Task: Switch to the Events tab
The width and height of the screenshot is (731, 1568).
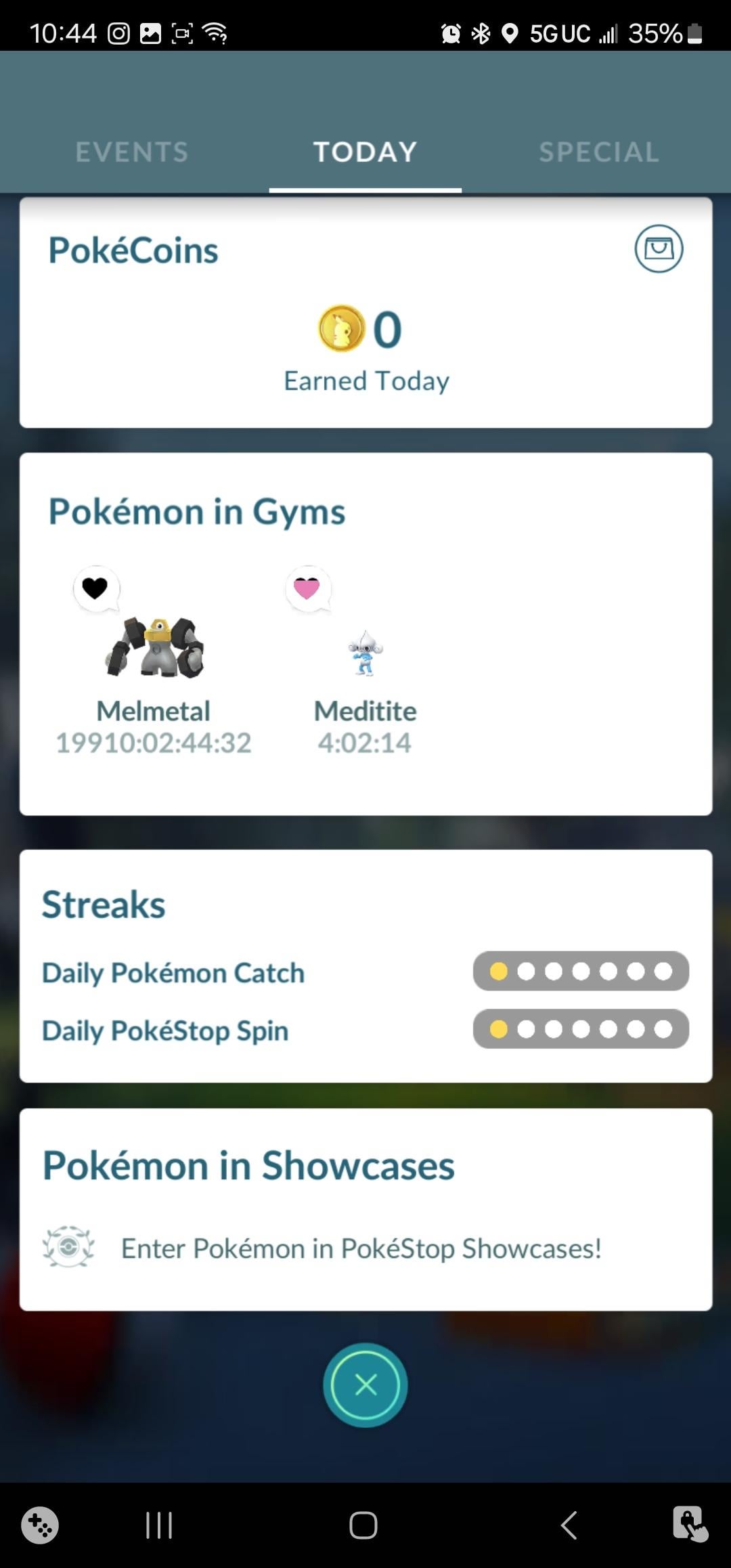Action: coord(132,152)
